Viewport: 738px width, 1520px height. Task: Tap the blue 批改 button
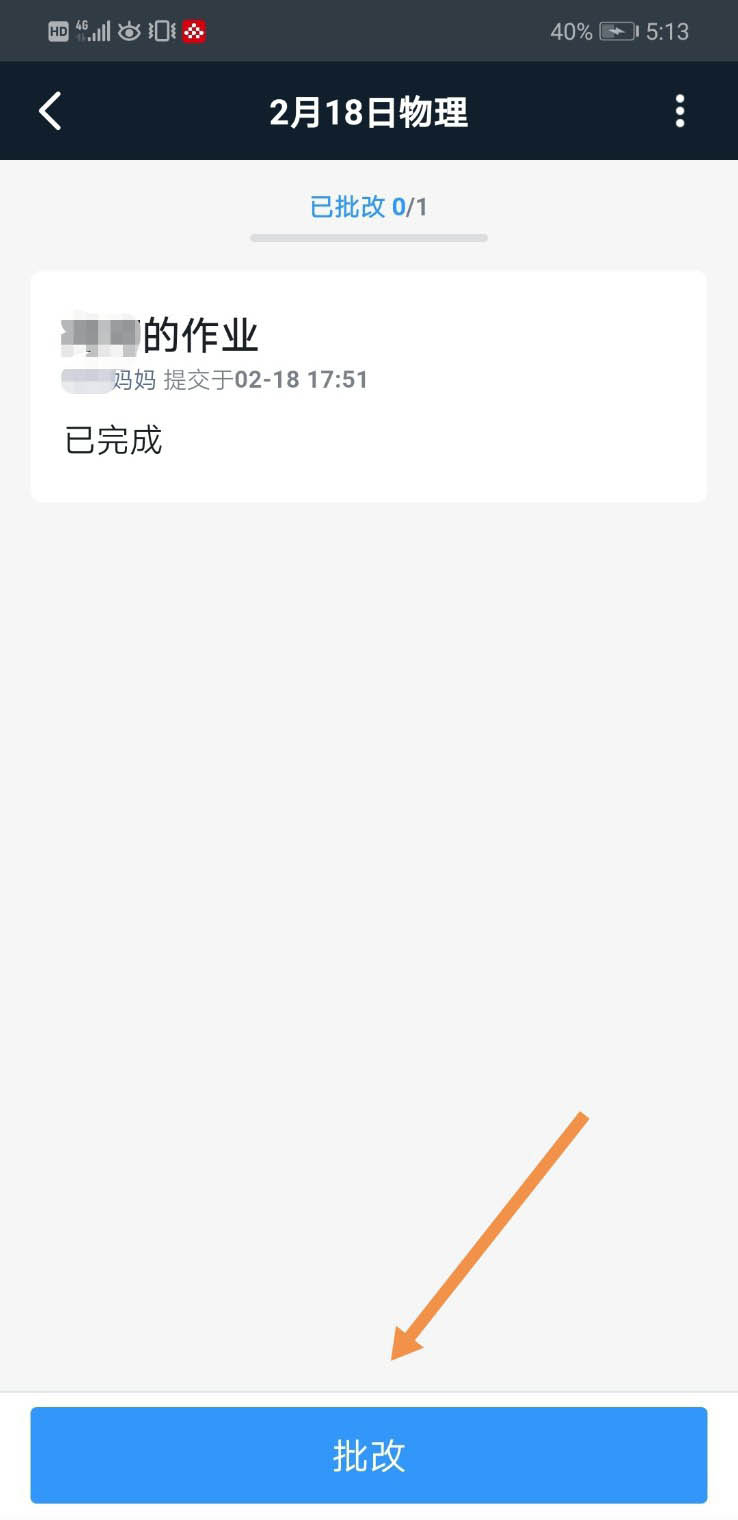[368, 1455]
